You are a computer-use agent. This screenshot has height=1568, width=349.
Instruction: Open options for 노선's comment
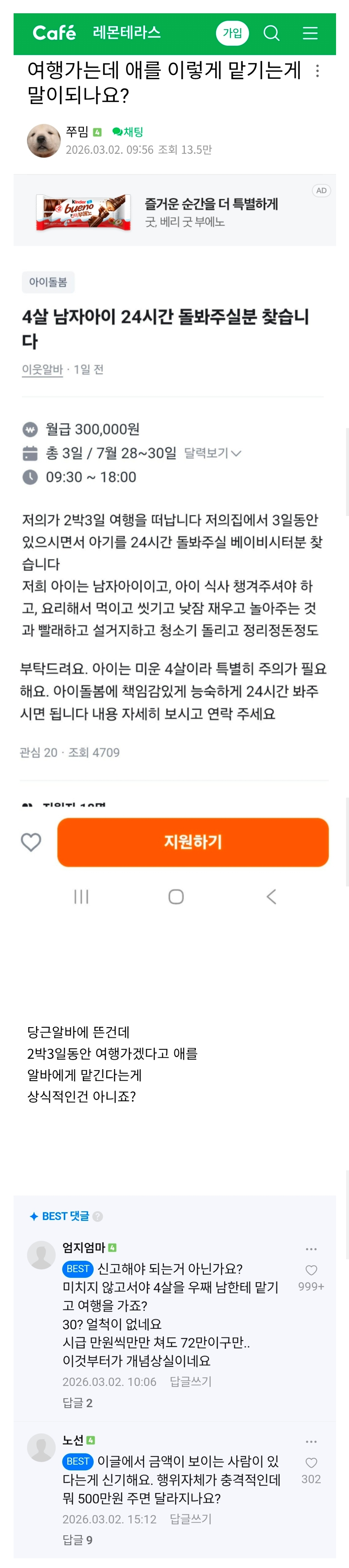311,1441
